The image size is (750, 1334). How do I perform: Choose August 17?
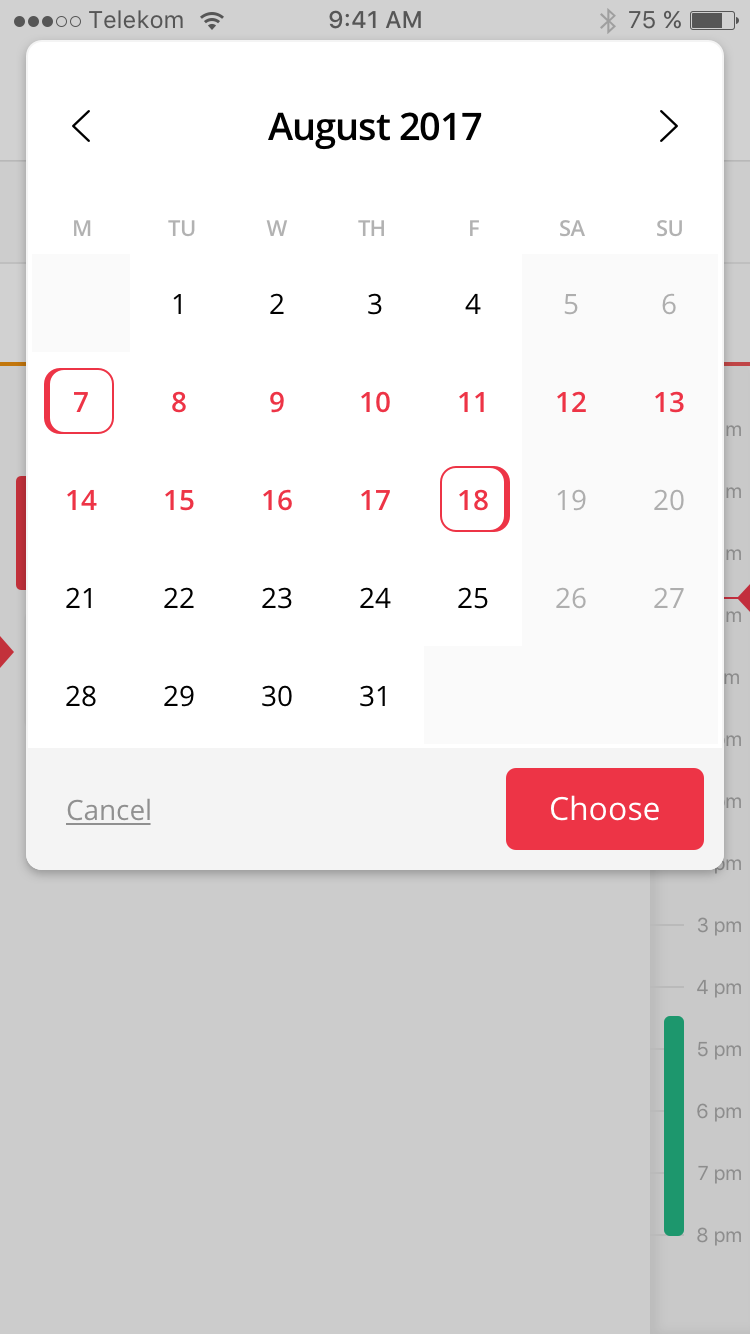click(x=375, y=500)
